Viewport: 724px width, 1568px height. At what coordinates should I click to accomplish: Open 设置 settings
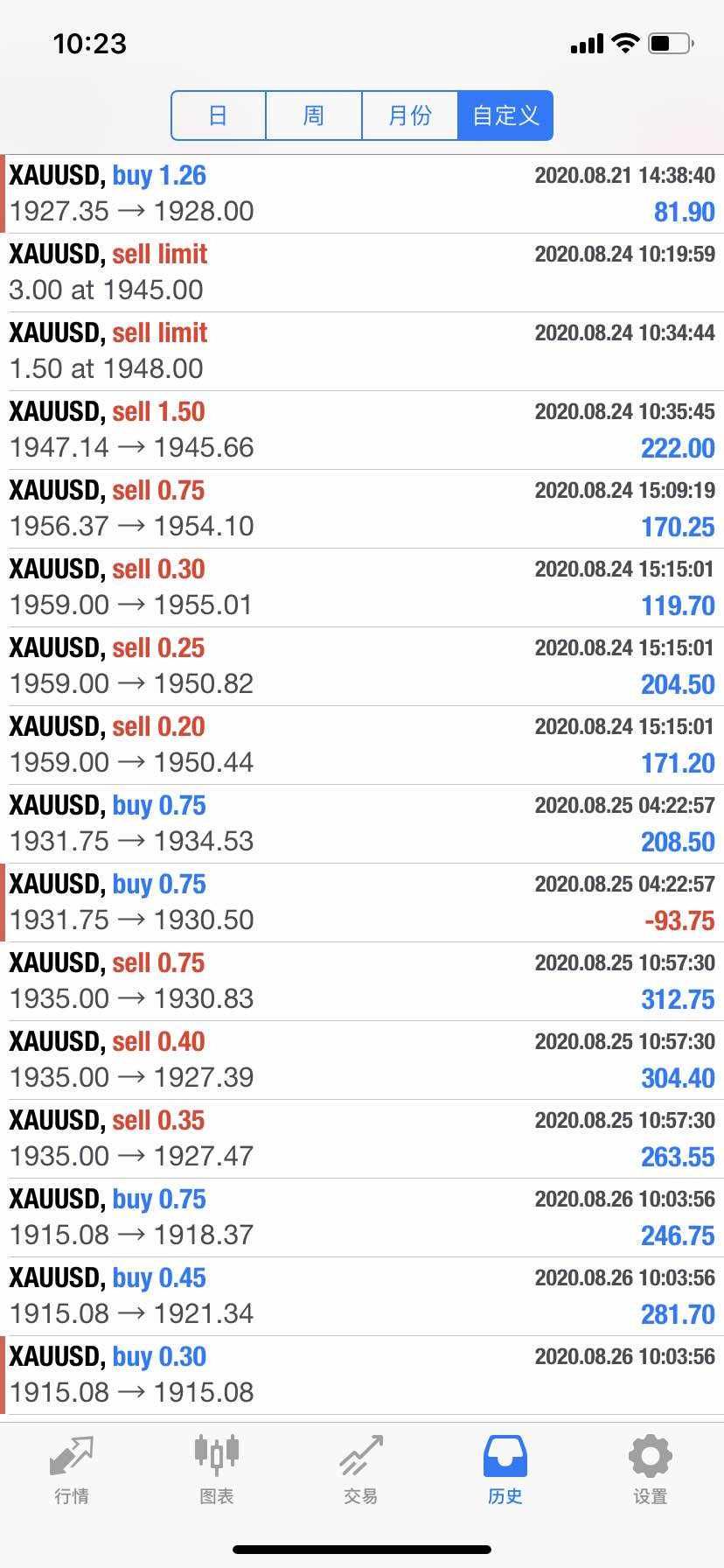click(x=650, y=1470)
